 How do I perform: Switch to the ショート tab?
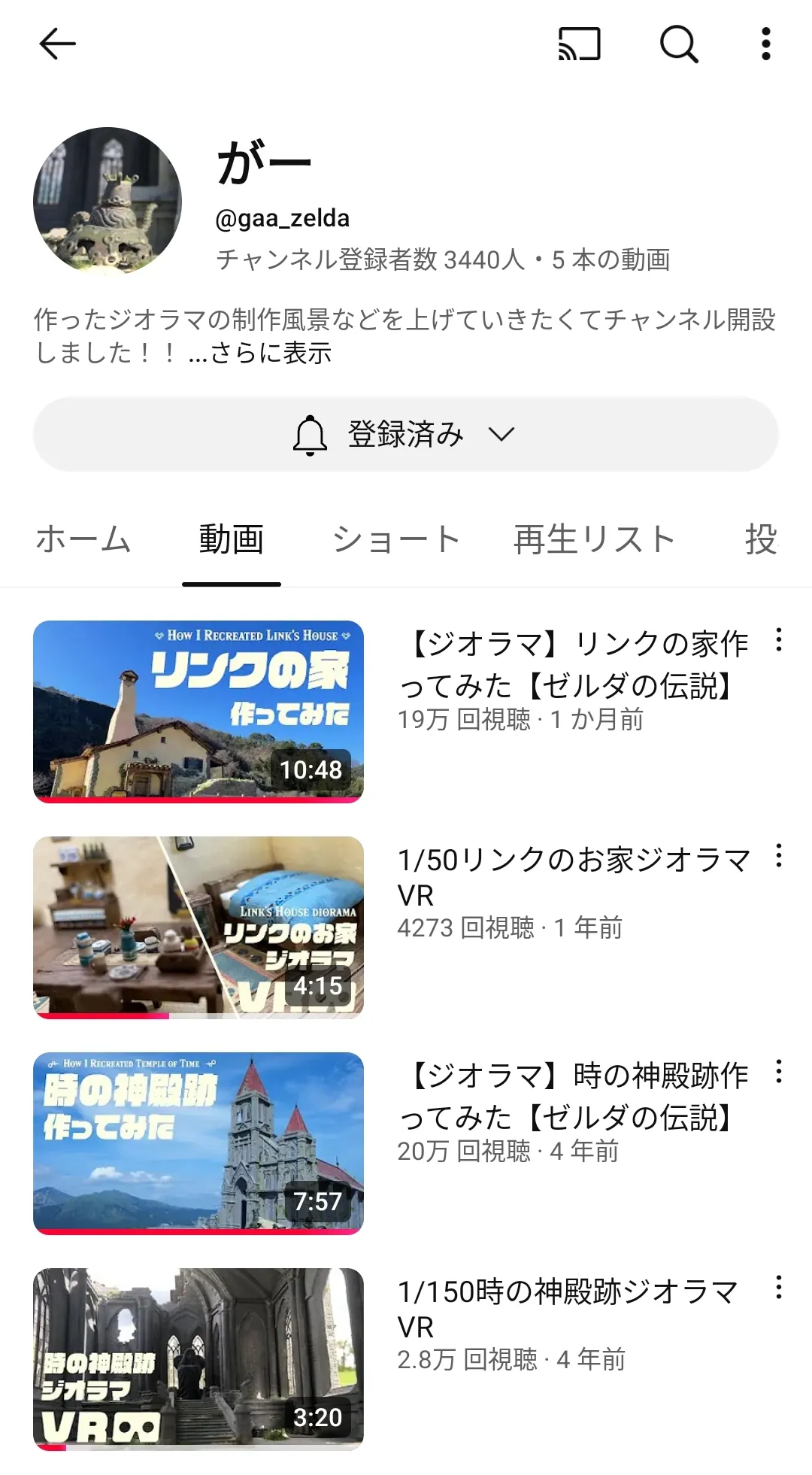(x=396, y=539)
